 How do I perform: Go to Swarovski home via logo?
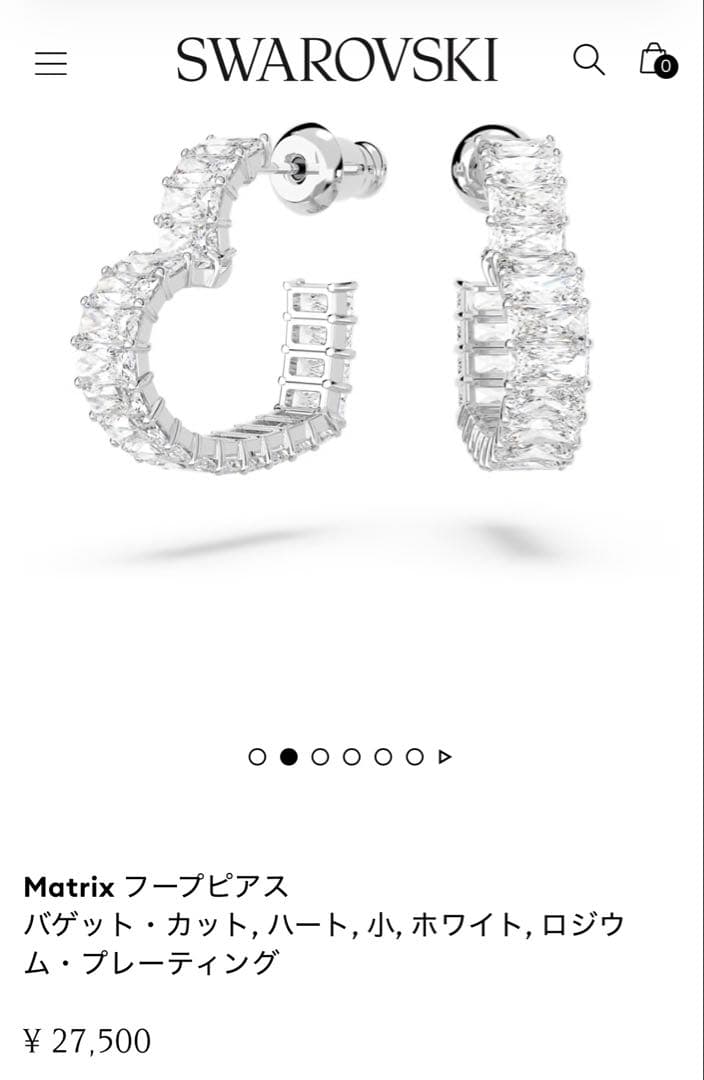pos(337,61)
